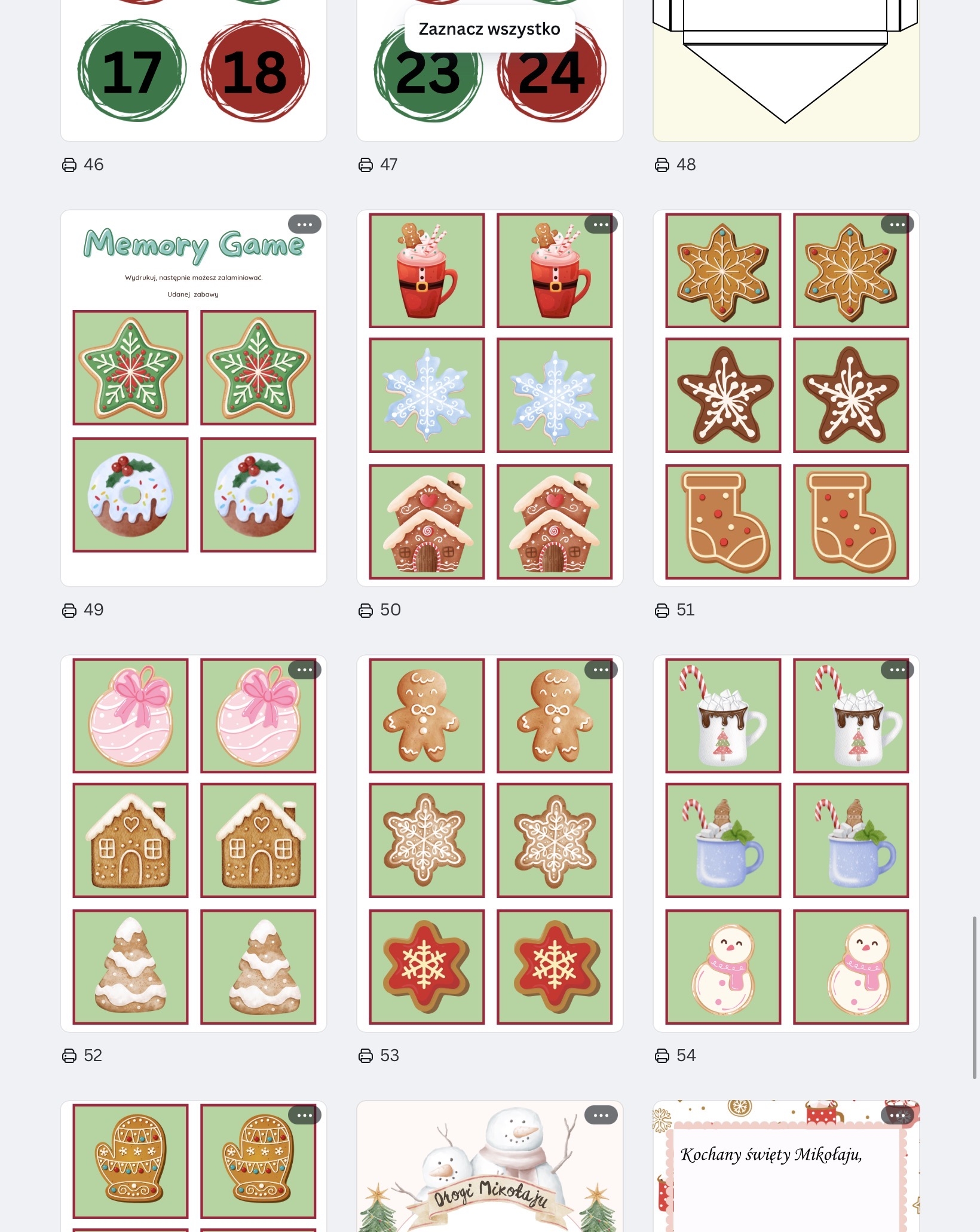This screenshot has width=980, height=1232.
Task: Select page 51 with the gingerbread stocking cards
Action: click(786, 397)
